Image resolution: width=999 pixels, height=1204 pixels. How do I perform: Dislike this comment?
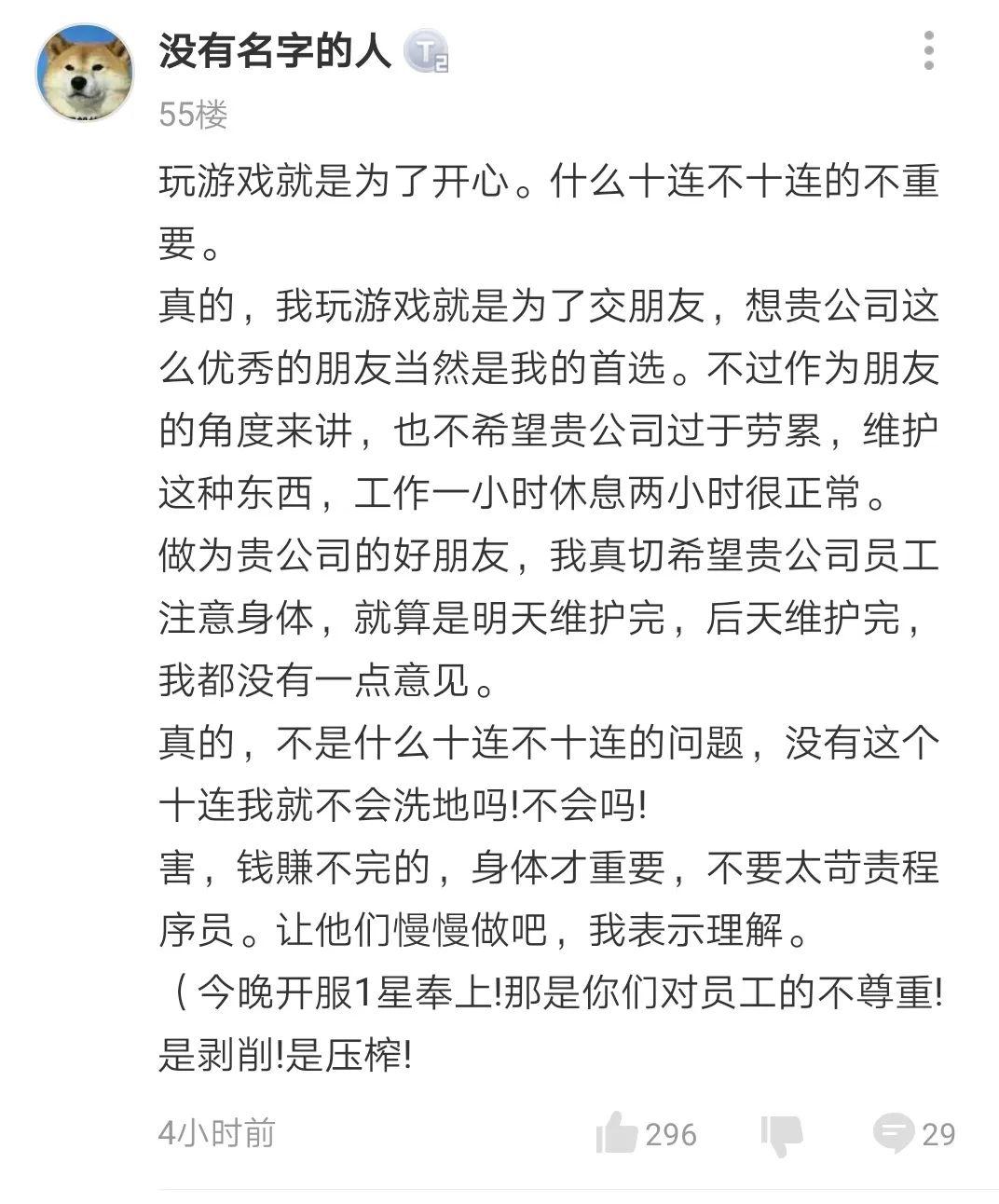781,1134
